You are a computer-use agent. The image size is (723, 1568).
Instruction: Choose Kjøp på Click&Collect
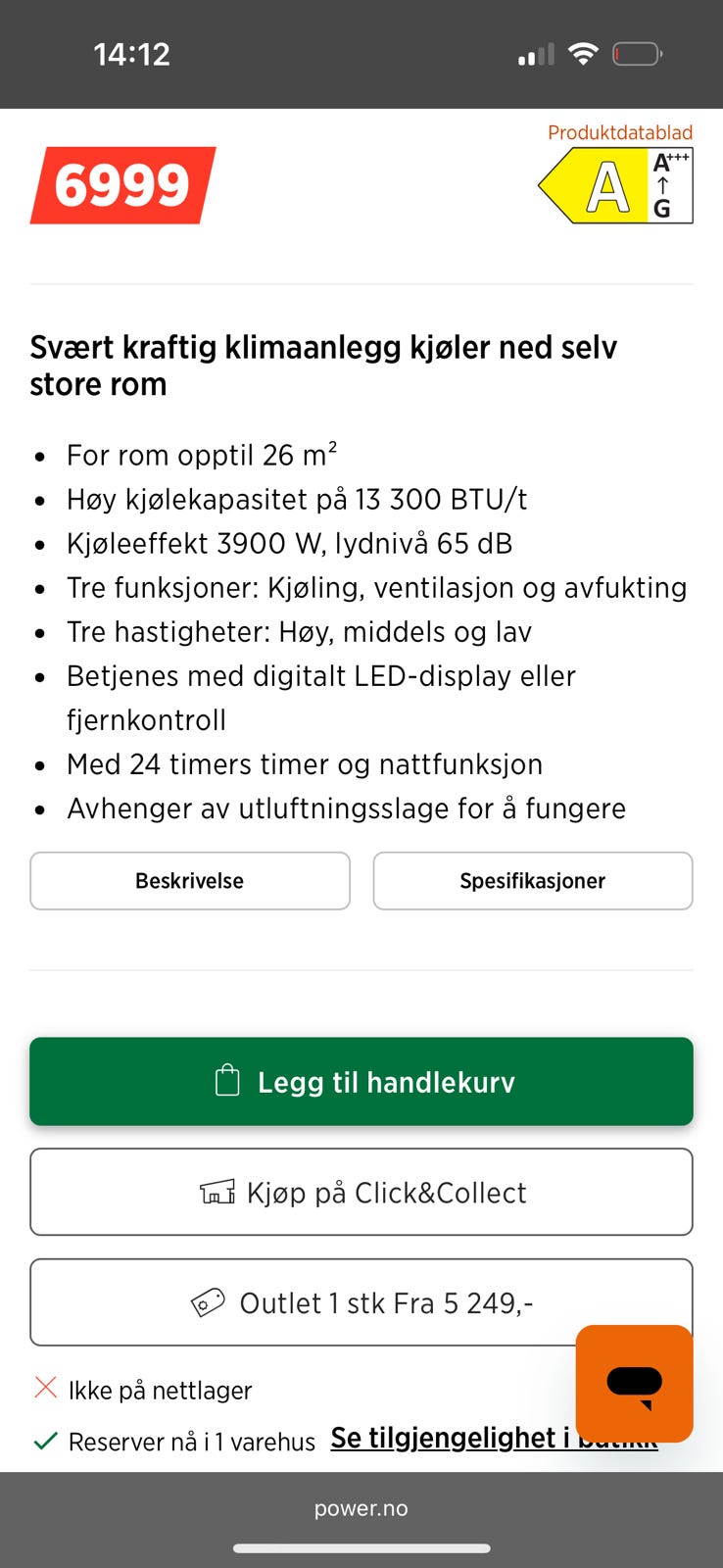coord(361,1193)
